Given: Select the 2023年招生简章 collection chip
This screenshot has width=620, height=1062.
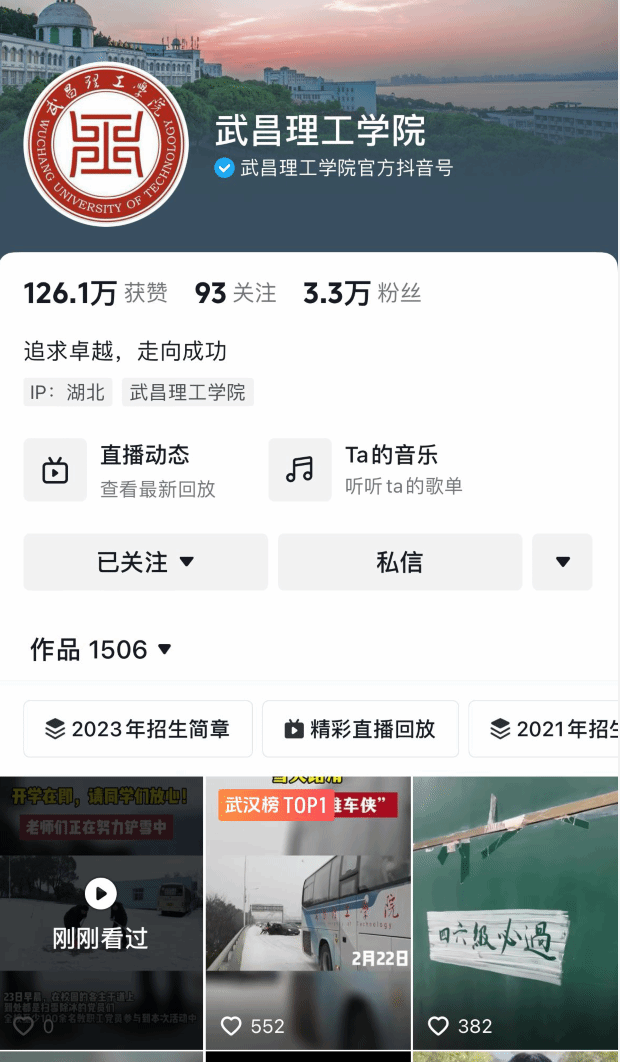Looking at the screenshot, I should point(137,729).
